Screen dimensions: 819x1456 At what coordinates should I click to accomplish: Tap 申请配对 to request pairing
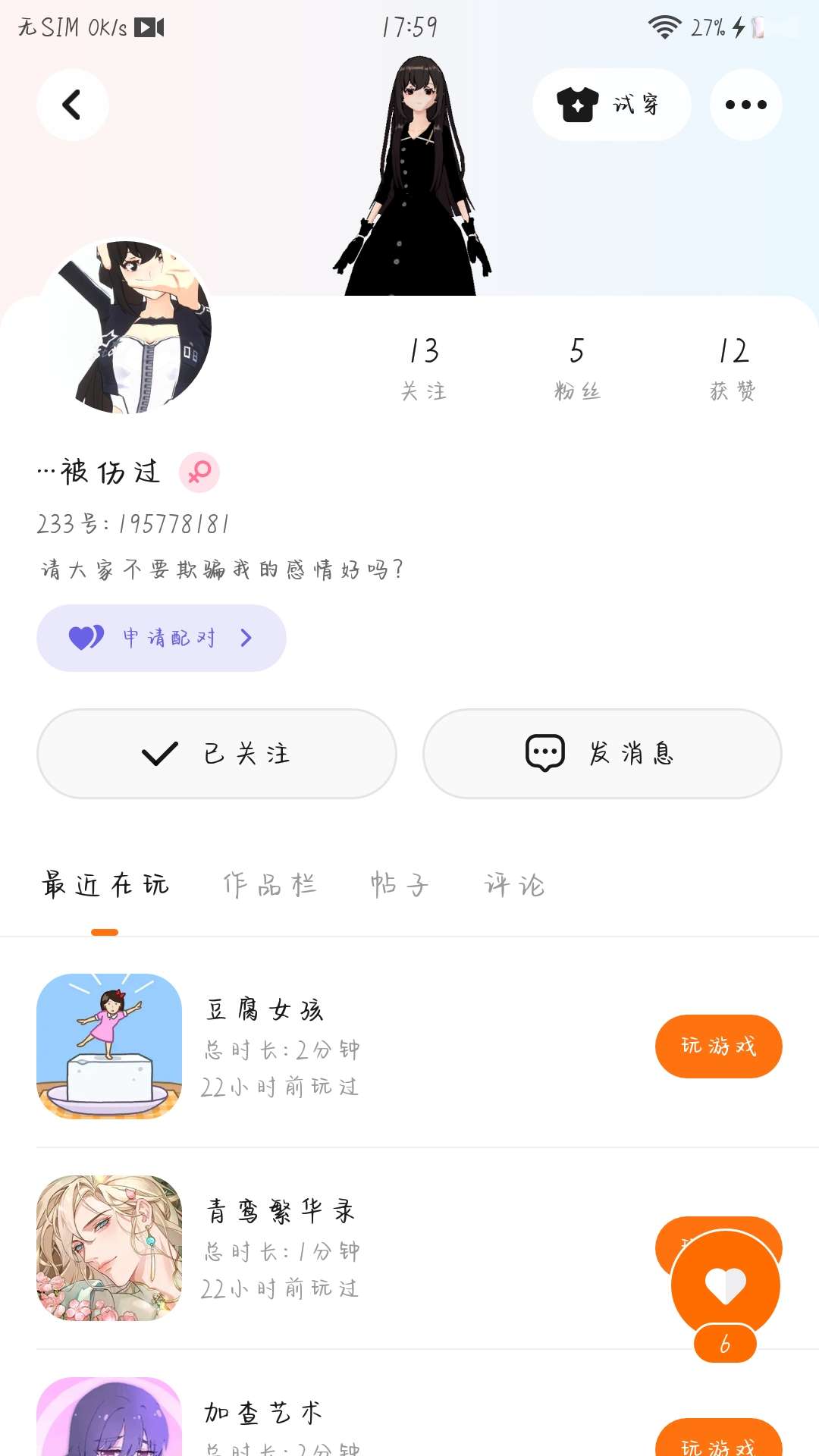162,638
